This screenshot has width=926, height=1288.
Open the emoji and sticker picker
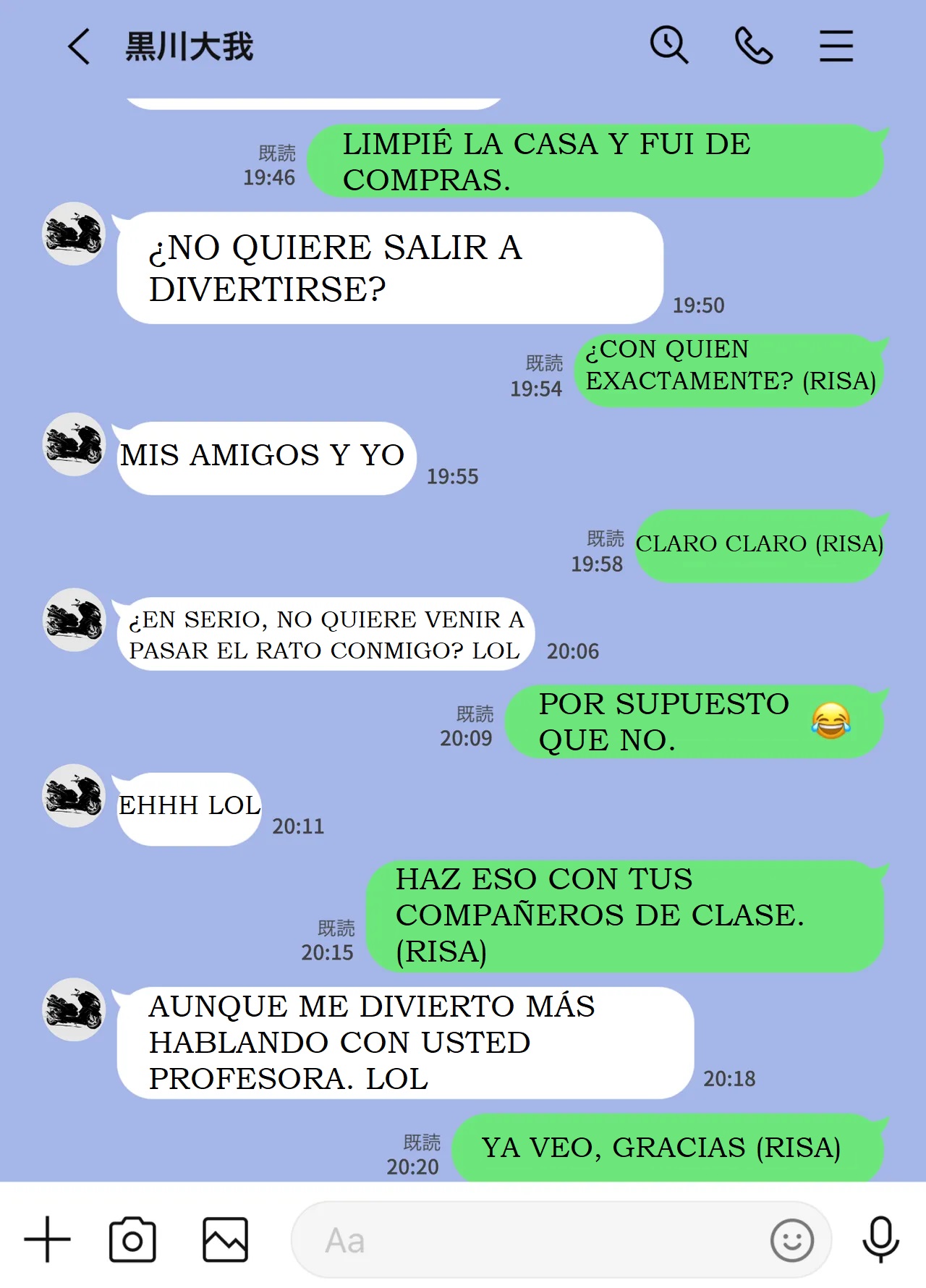(792, 1240)
